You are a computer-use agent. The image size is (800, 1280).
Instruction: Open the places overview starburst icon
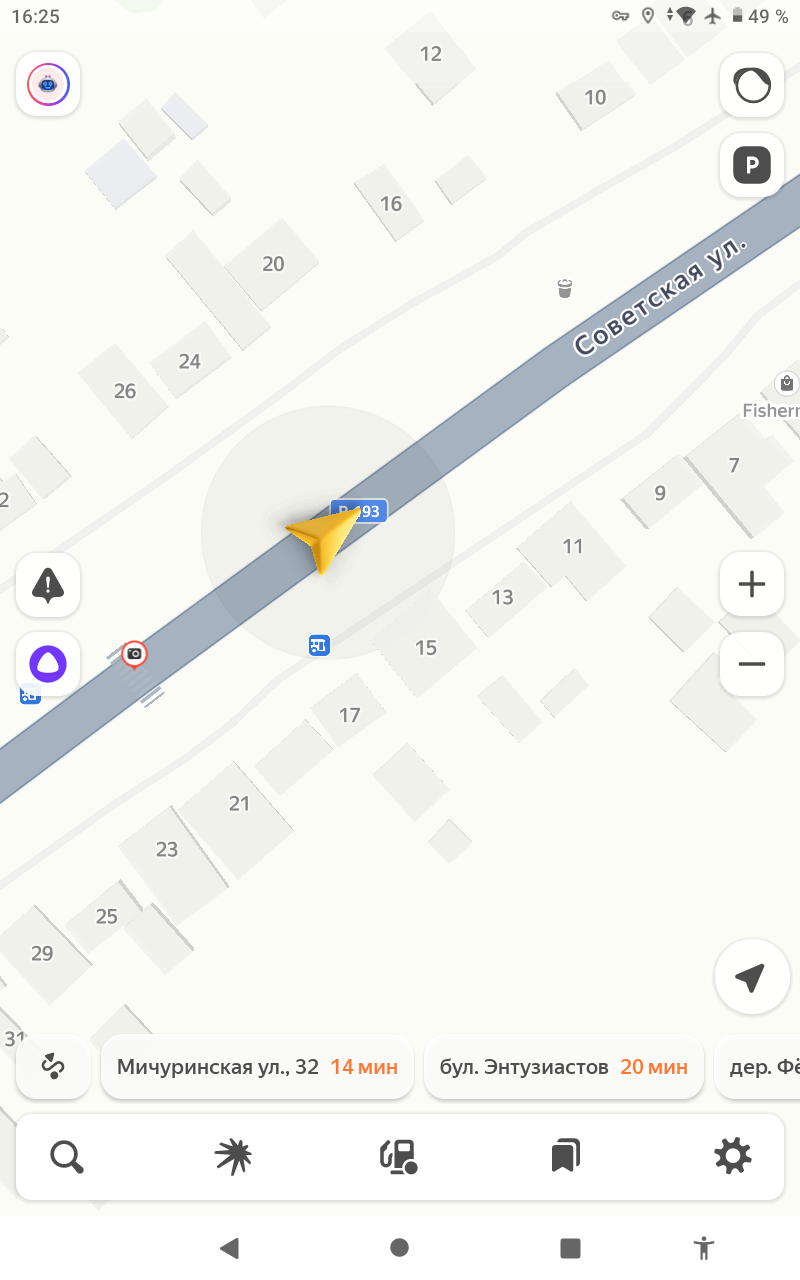tap(233, 1157)
